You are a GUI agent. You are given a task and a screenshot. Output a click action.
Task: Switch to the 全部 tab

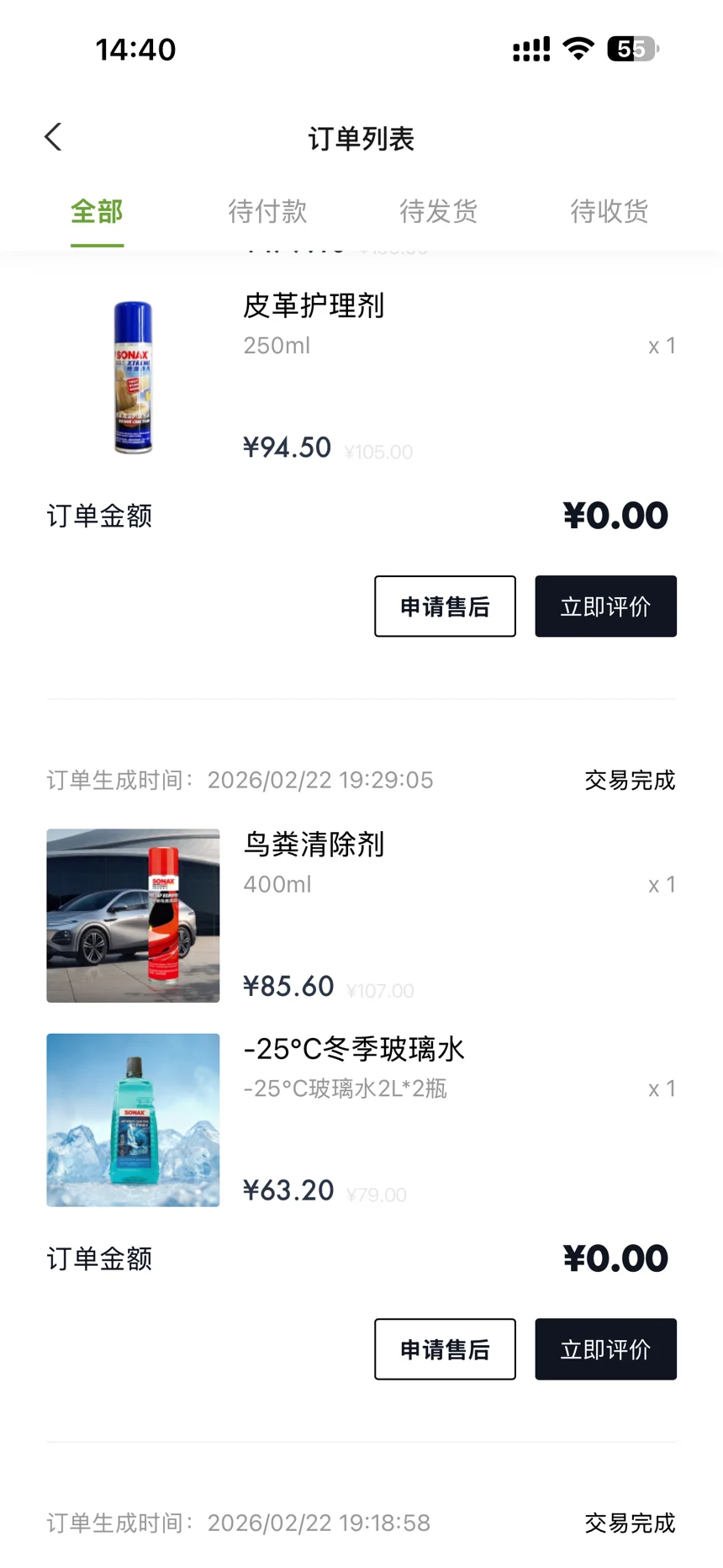pos(97,212)
